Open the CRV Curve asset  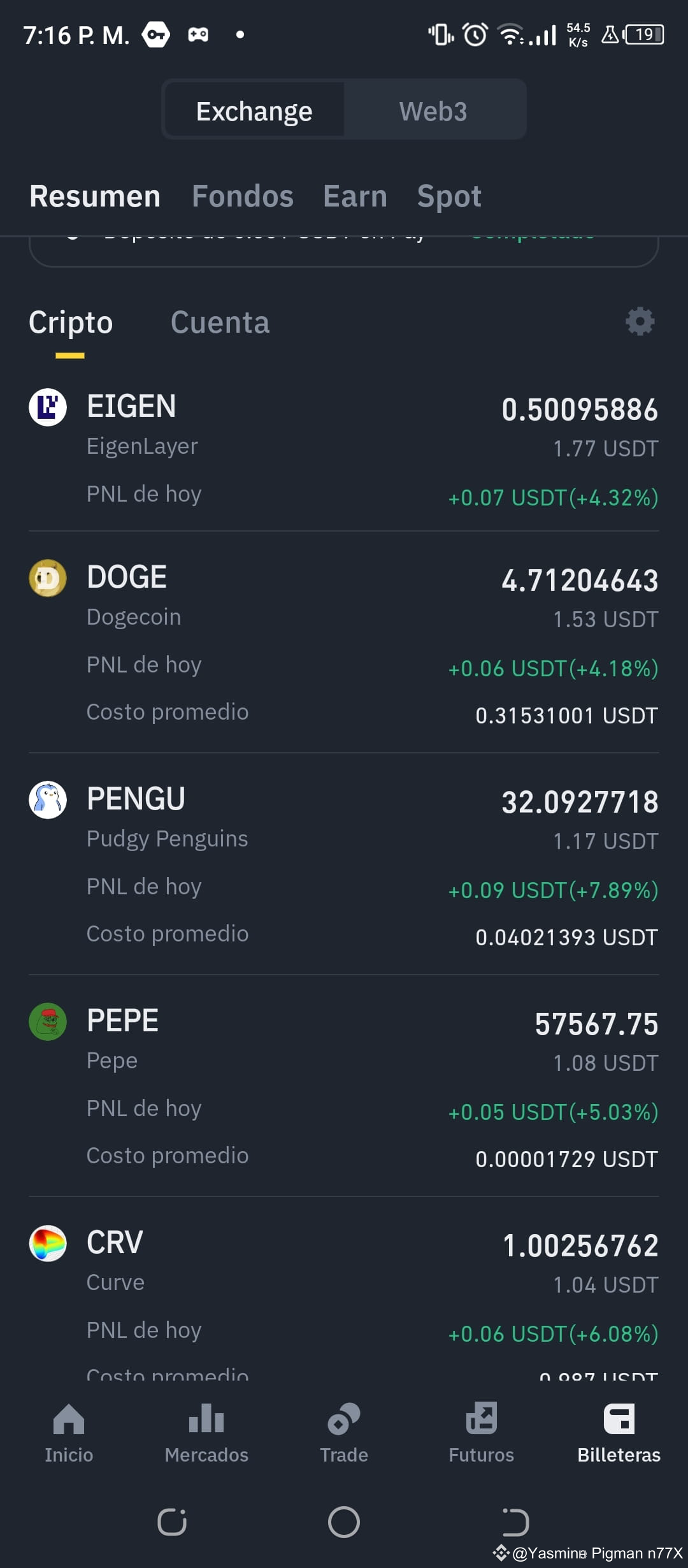tap(344, 1293)
